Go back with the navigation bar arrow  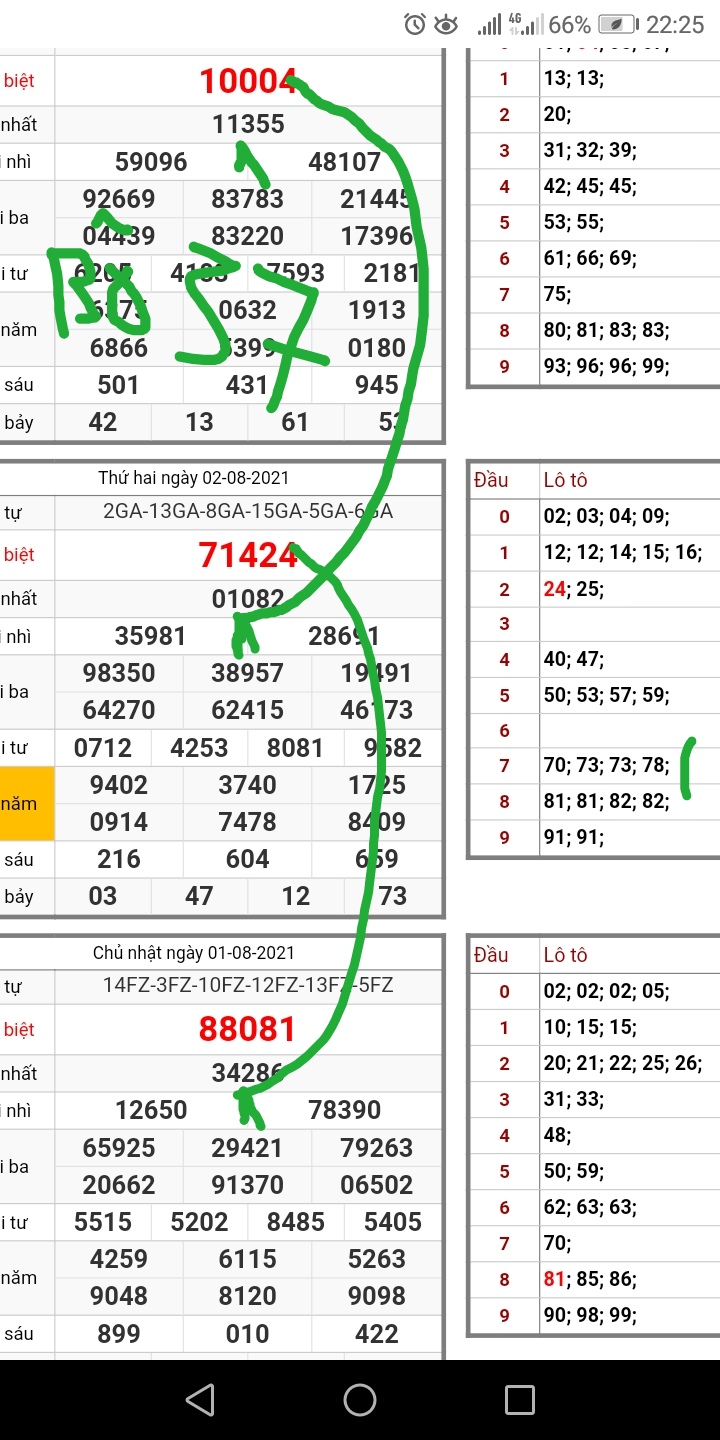(200, 1400)
